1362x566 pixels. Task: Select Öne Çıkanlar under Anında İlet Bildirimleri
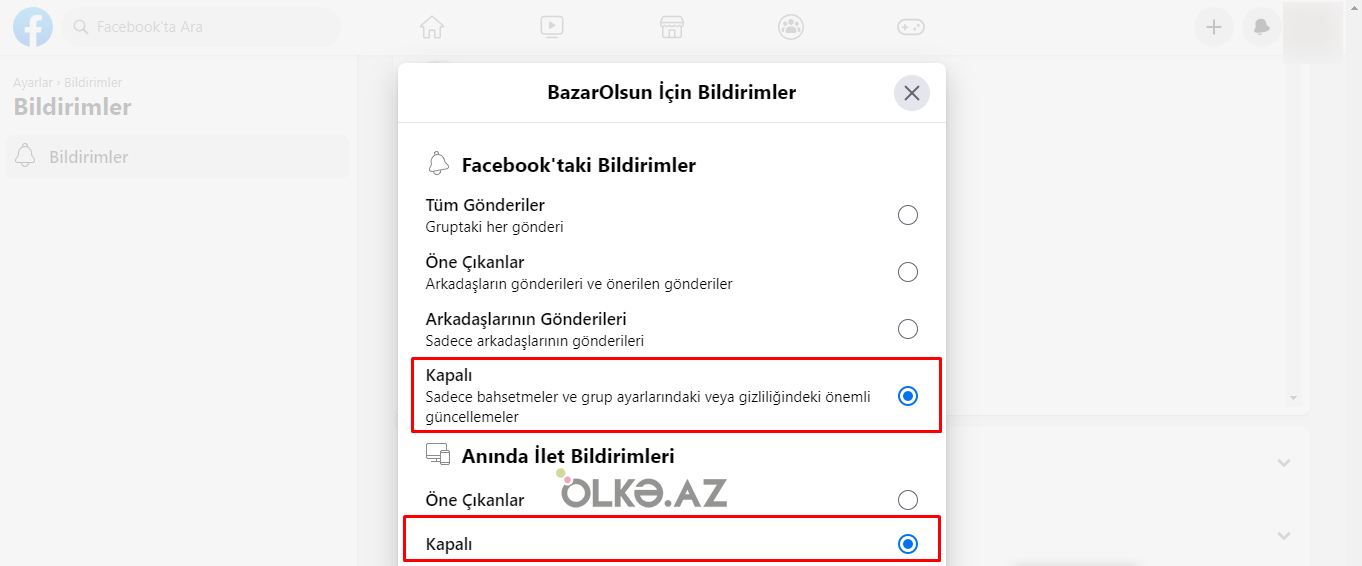907,500
